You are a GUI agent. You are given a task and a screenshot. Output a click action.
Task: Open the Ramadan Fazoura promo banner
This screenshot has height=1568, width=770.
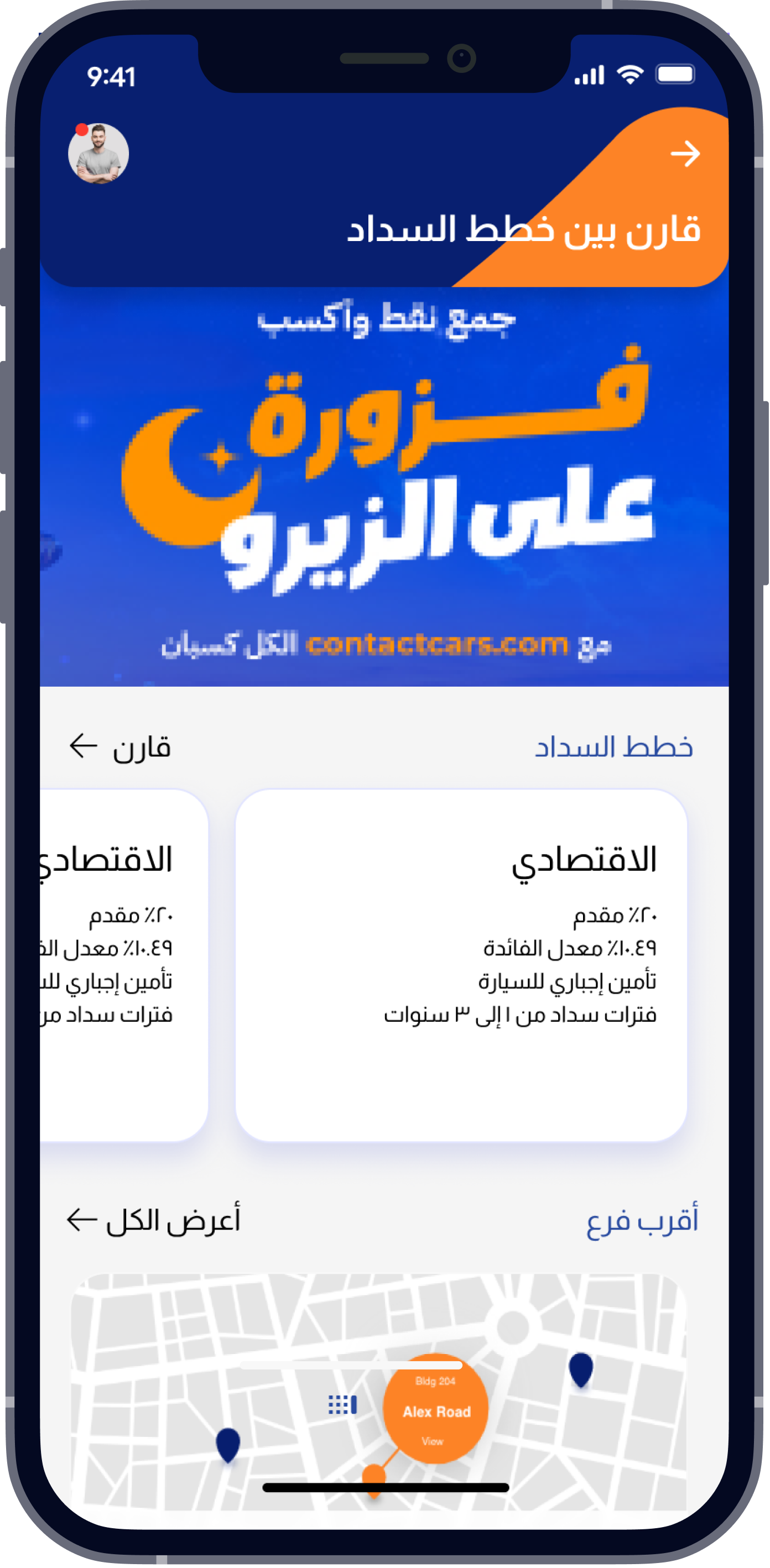pyautogui.click(x=384, y=487)
